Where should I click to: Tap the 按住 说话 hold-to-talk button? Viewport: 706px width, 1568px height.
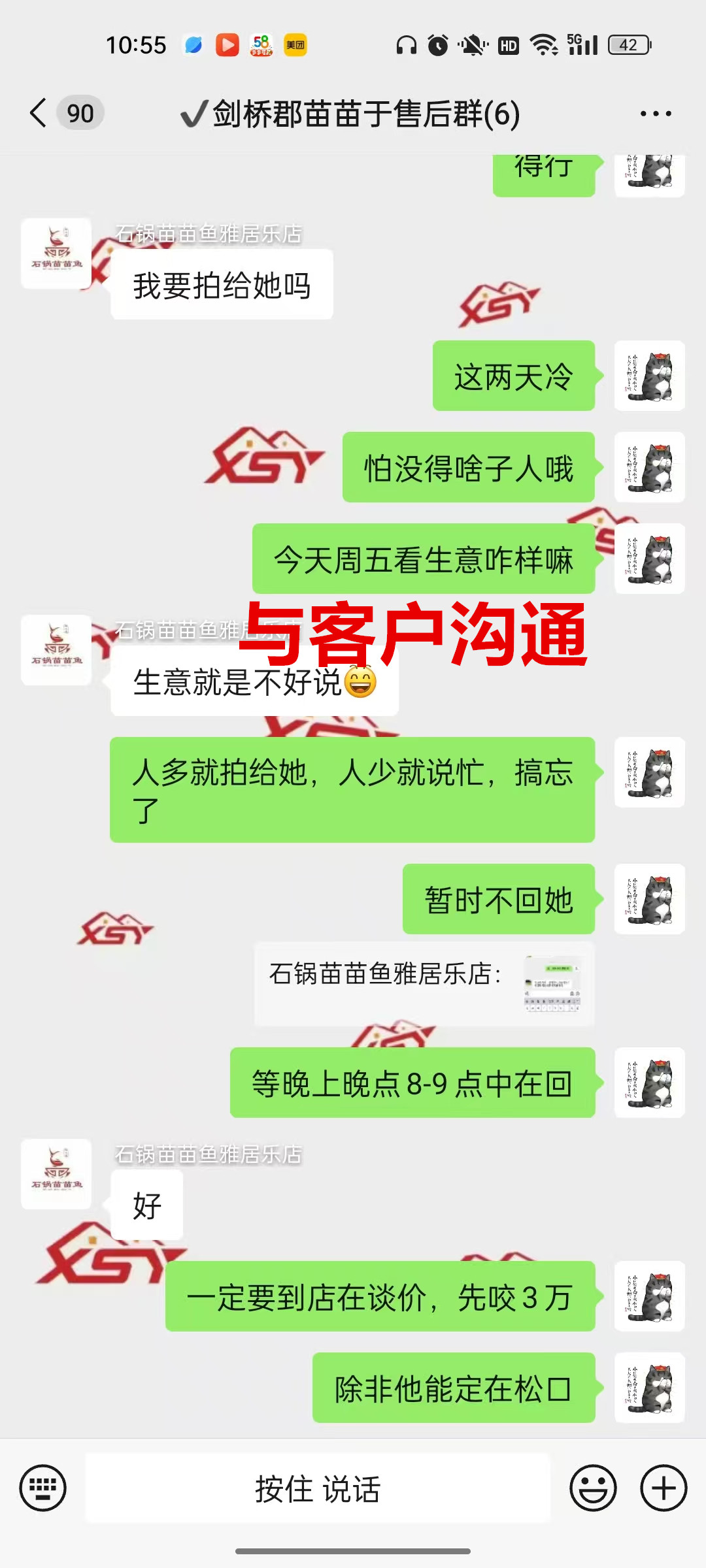[x=318, y=1488]
